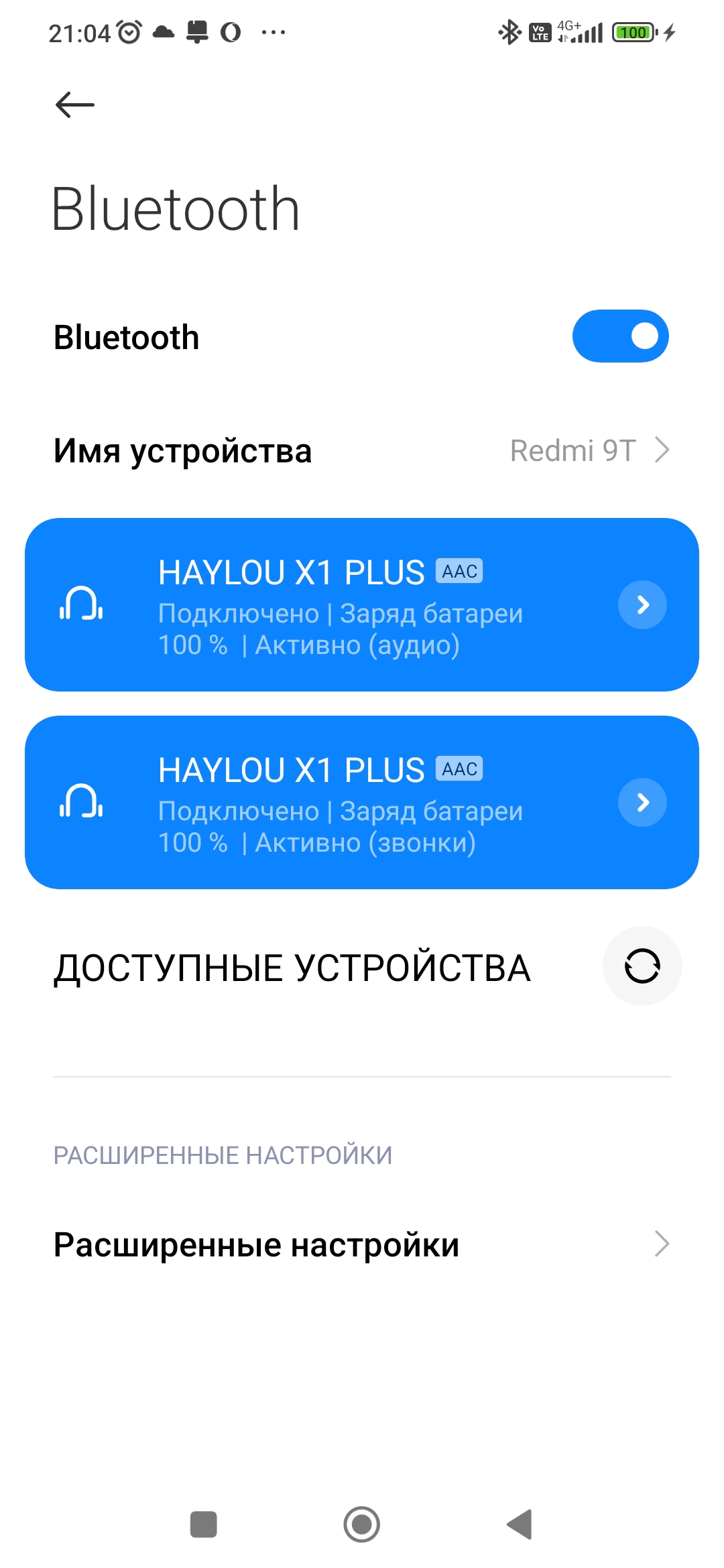The image size is (724, 1568).
Task: Open Имя устройства Redmi 9T row
Action: (x=362, y=450)
